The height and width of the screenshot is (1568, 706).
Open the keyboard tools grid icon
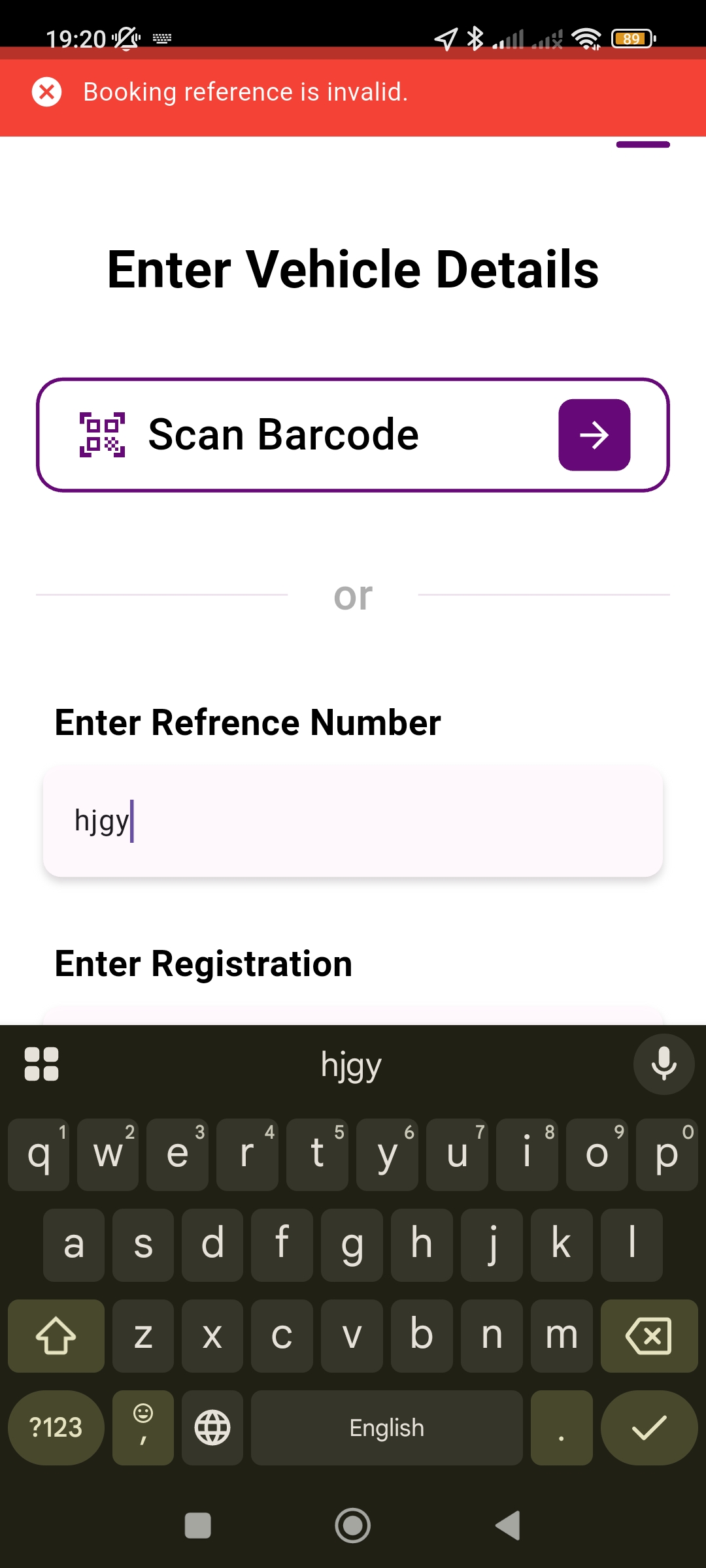tap(41, 1064)
